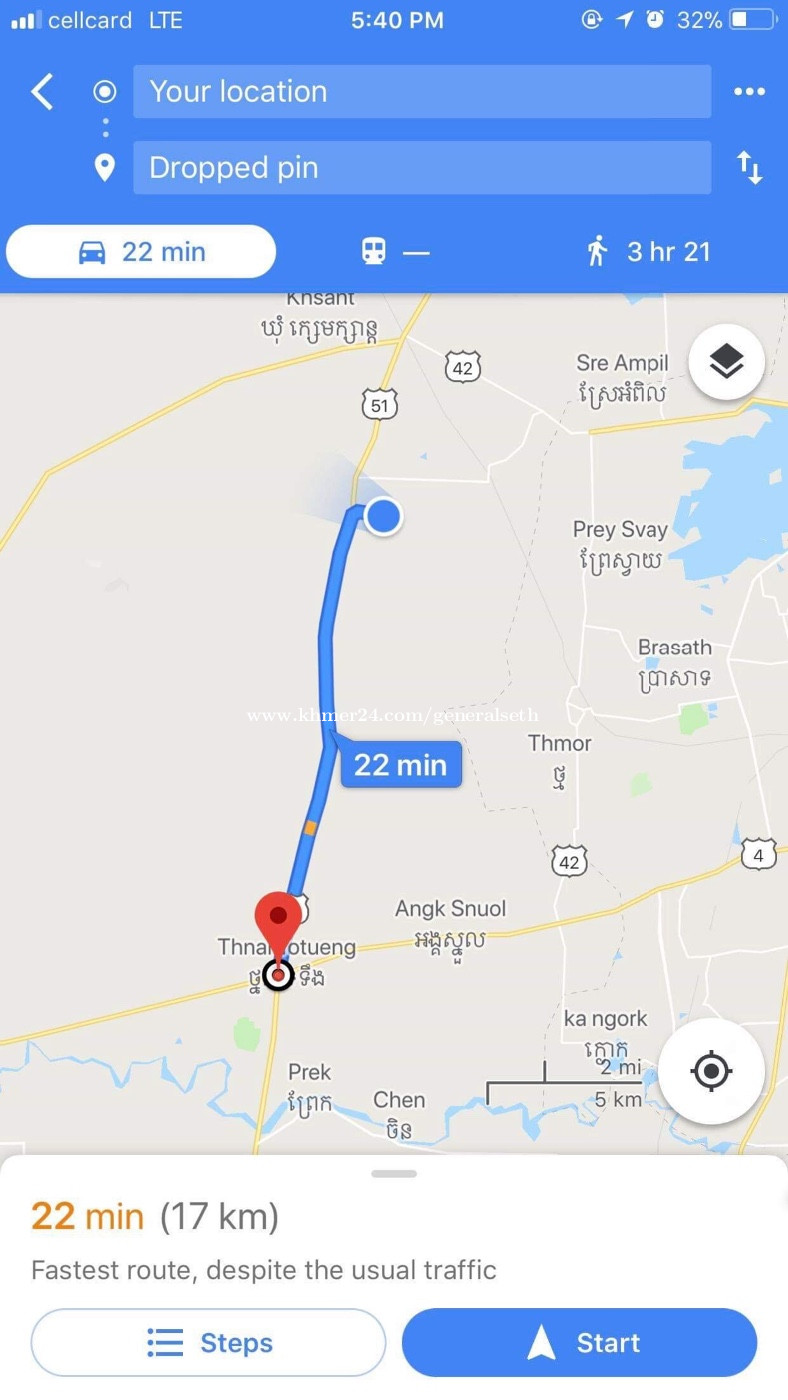Image resolution: width=788 pixels, height=1400 pixels.
Task: Select the driving 22 min tab
Action: pos(141,251)
